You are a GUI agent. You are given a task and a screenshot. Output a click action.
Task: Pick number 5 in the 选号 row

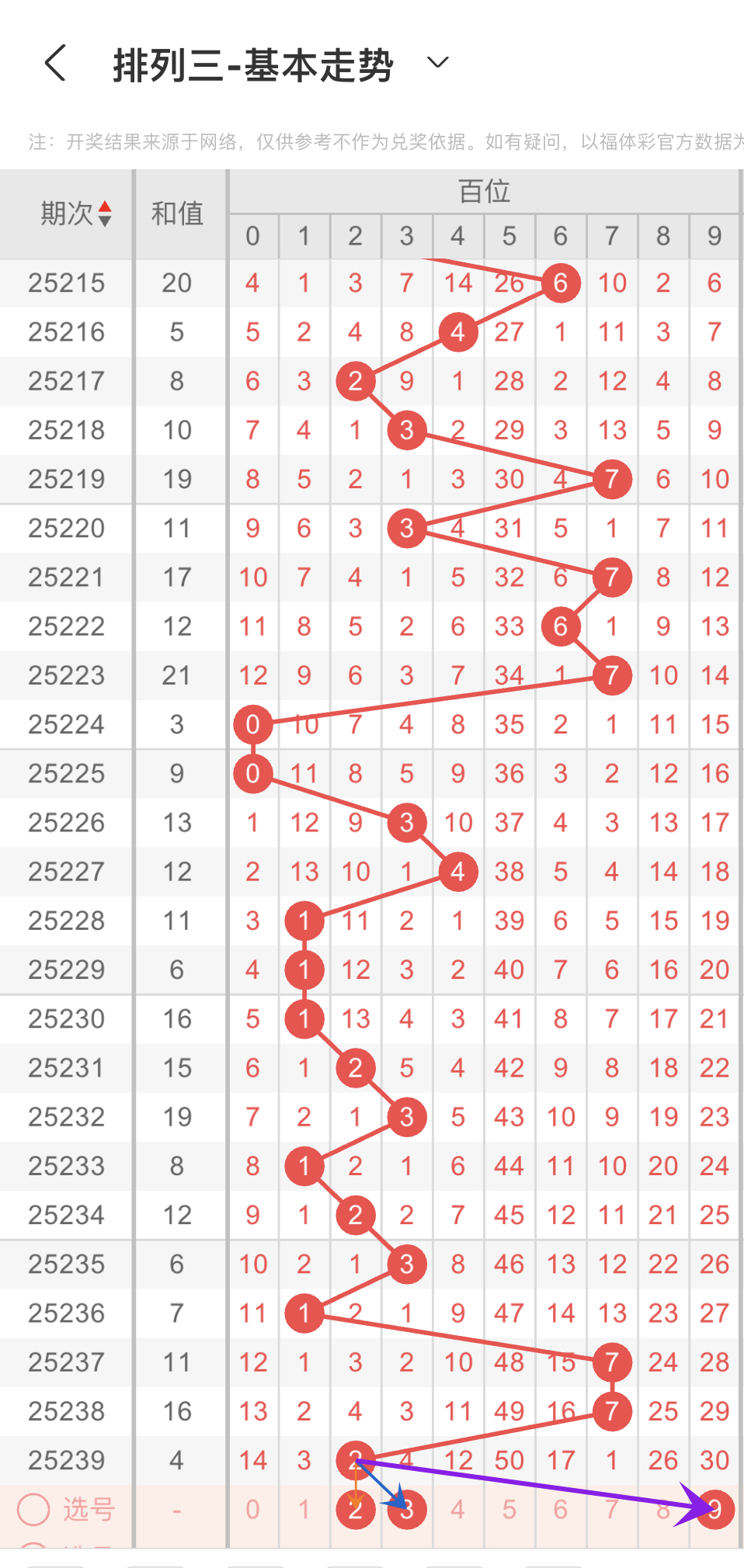pyautogui.click(x=509, y=1509)
